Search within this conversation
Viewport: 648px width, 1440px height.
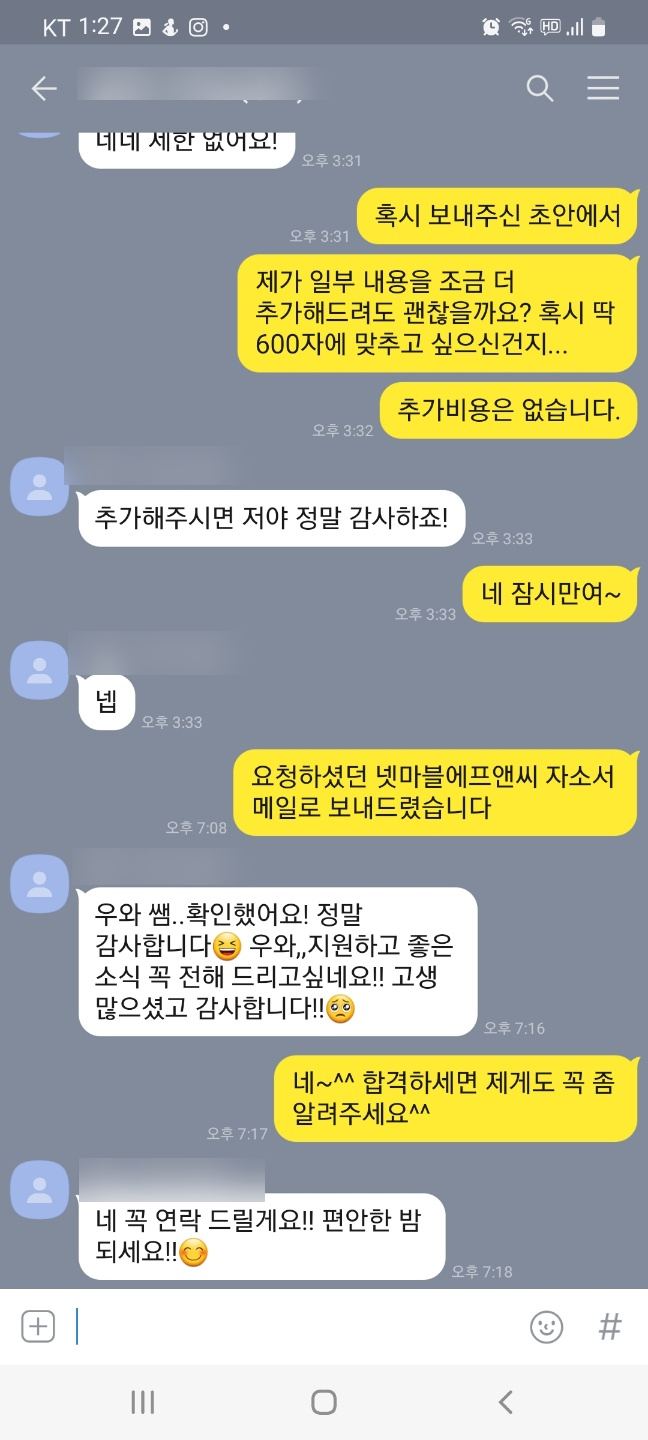point(540,89)
